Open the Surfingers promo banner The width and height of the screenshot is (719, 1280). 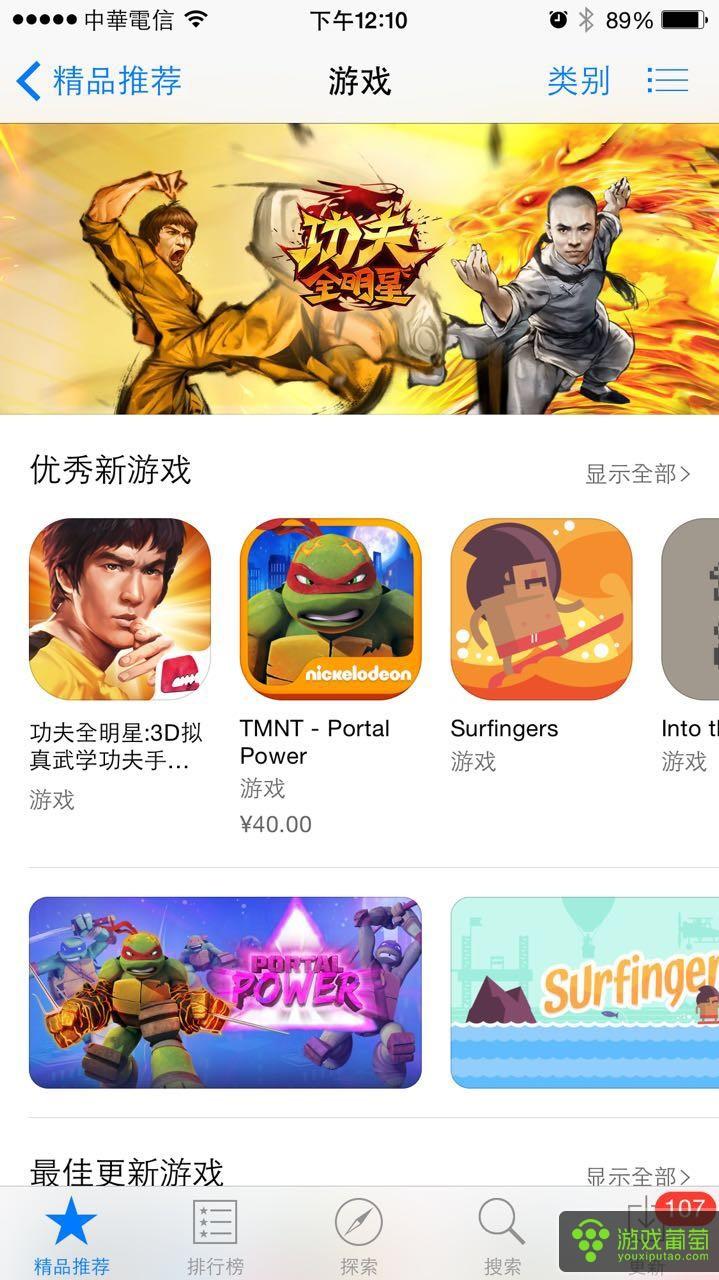[x=585, y=992]
